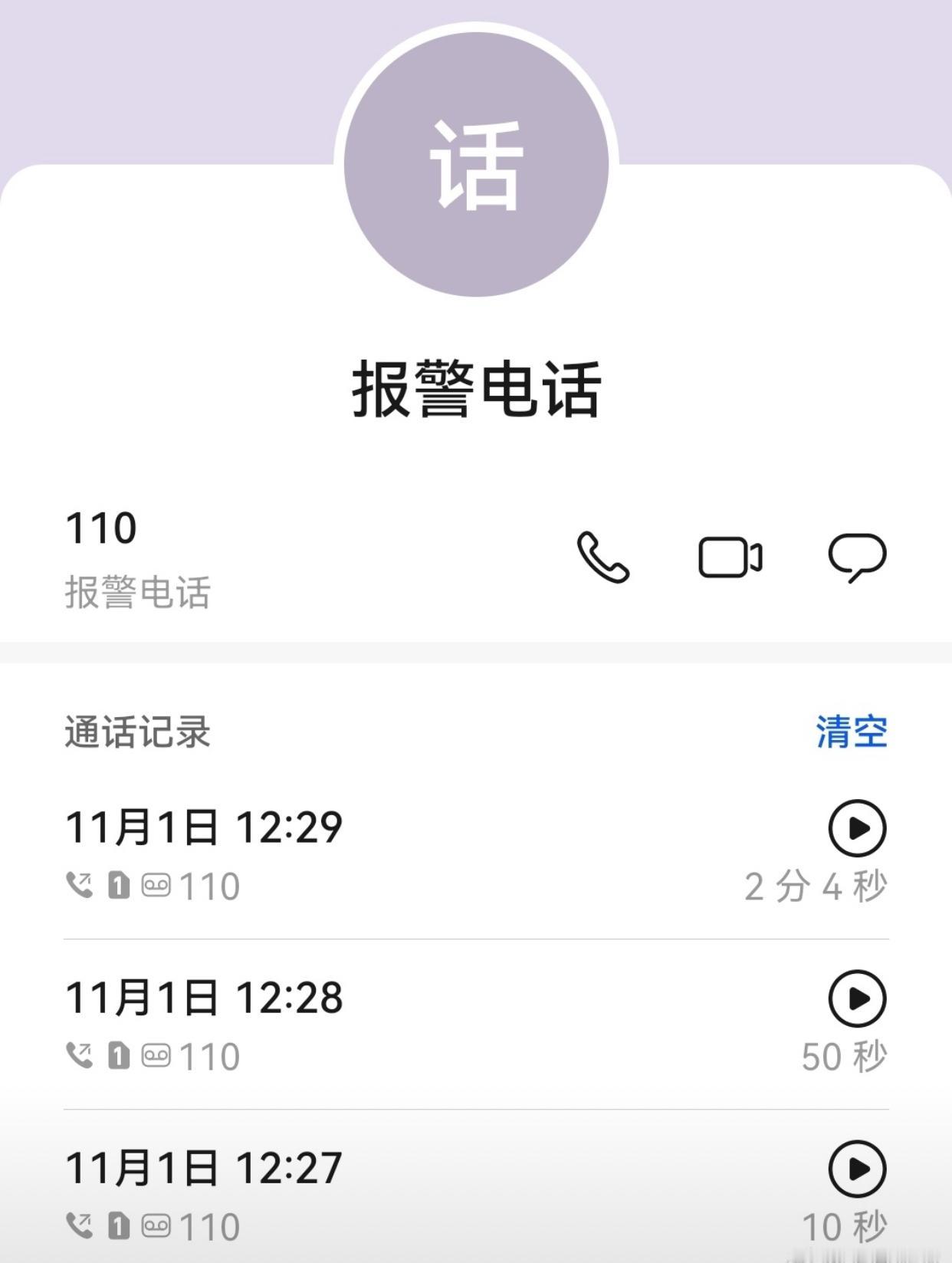Click the recording icon on the 12:29 entry
952x1263 pixels.
157,886
